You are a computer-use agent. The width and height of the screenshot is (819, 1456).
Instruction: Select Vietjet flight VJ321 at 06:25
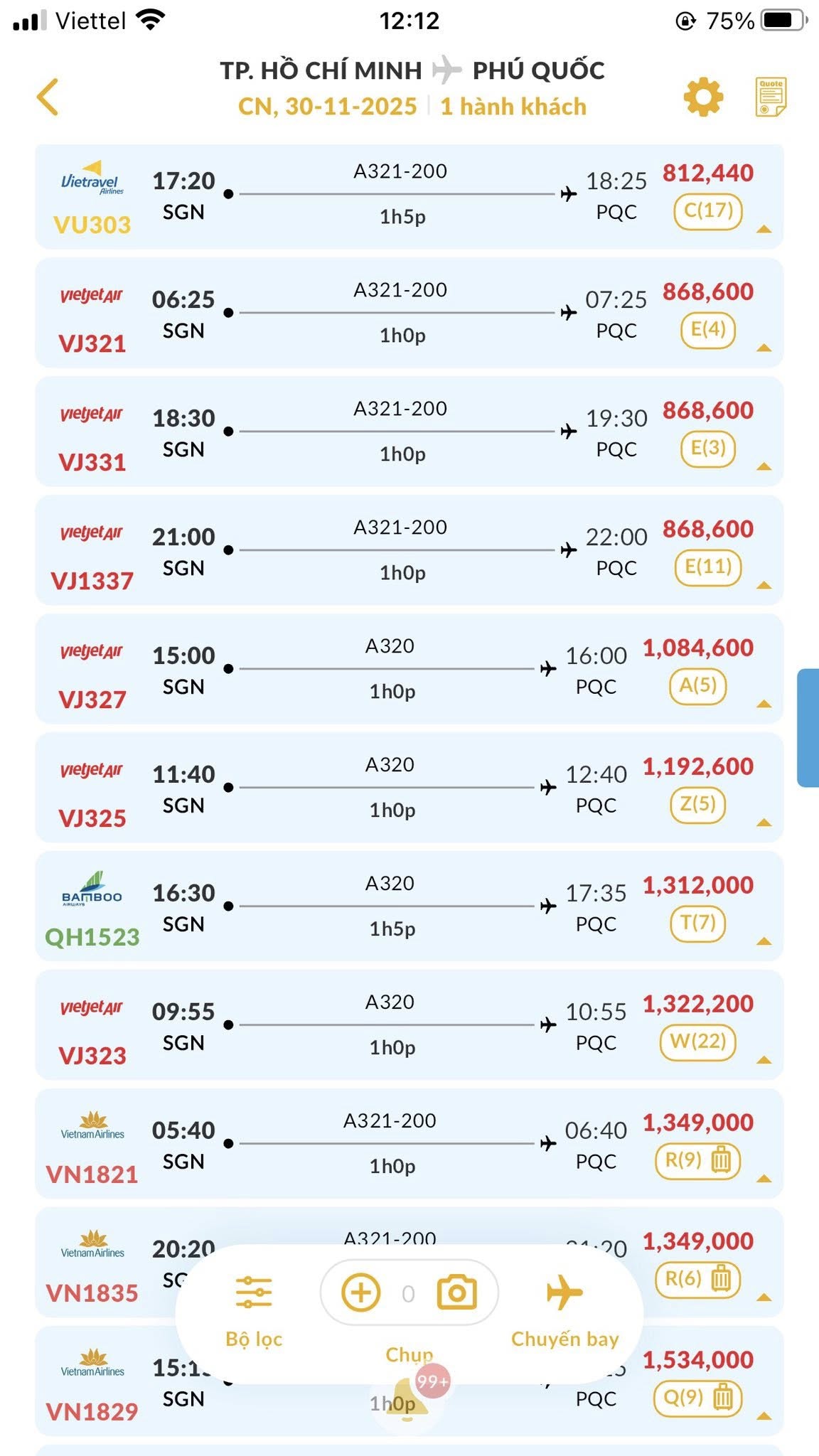coord(409,314)
